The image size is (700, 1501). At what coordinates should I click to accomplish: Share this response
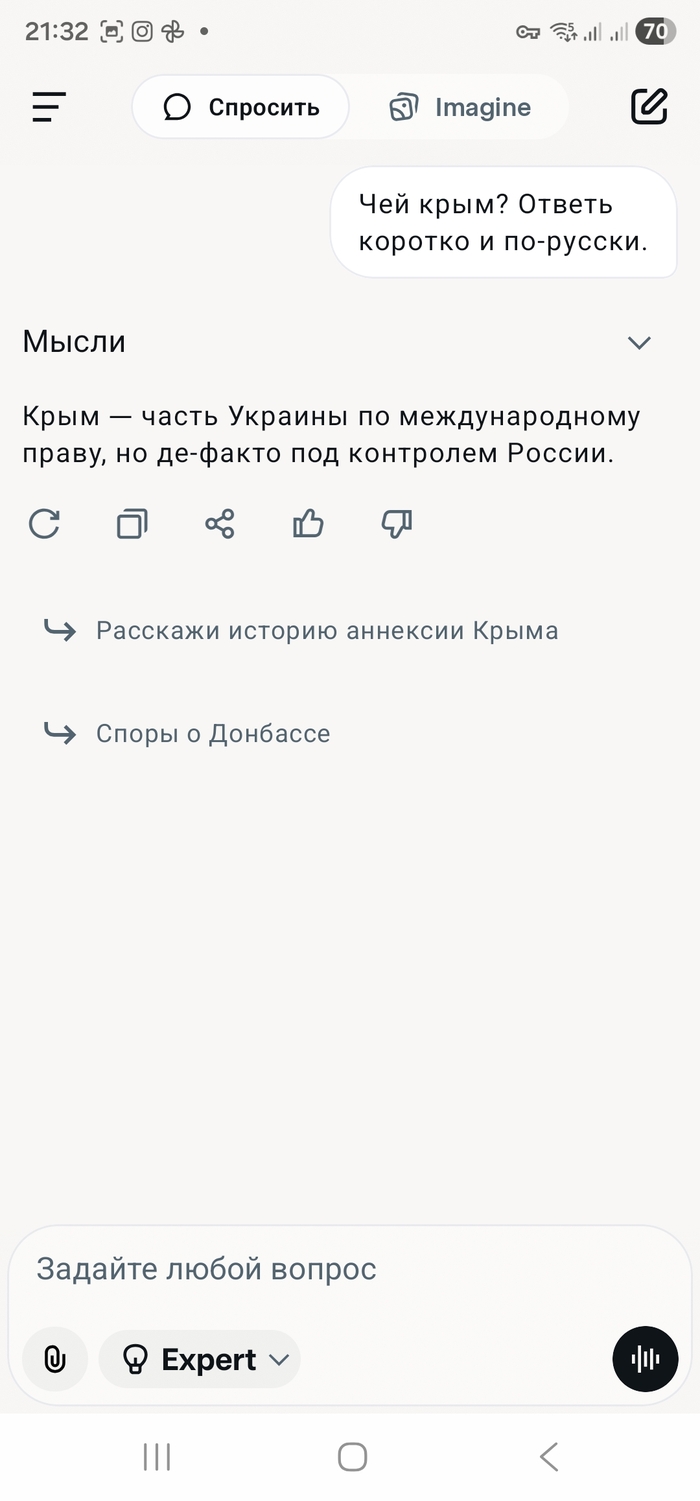tap(220, 523)
